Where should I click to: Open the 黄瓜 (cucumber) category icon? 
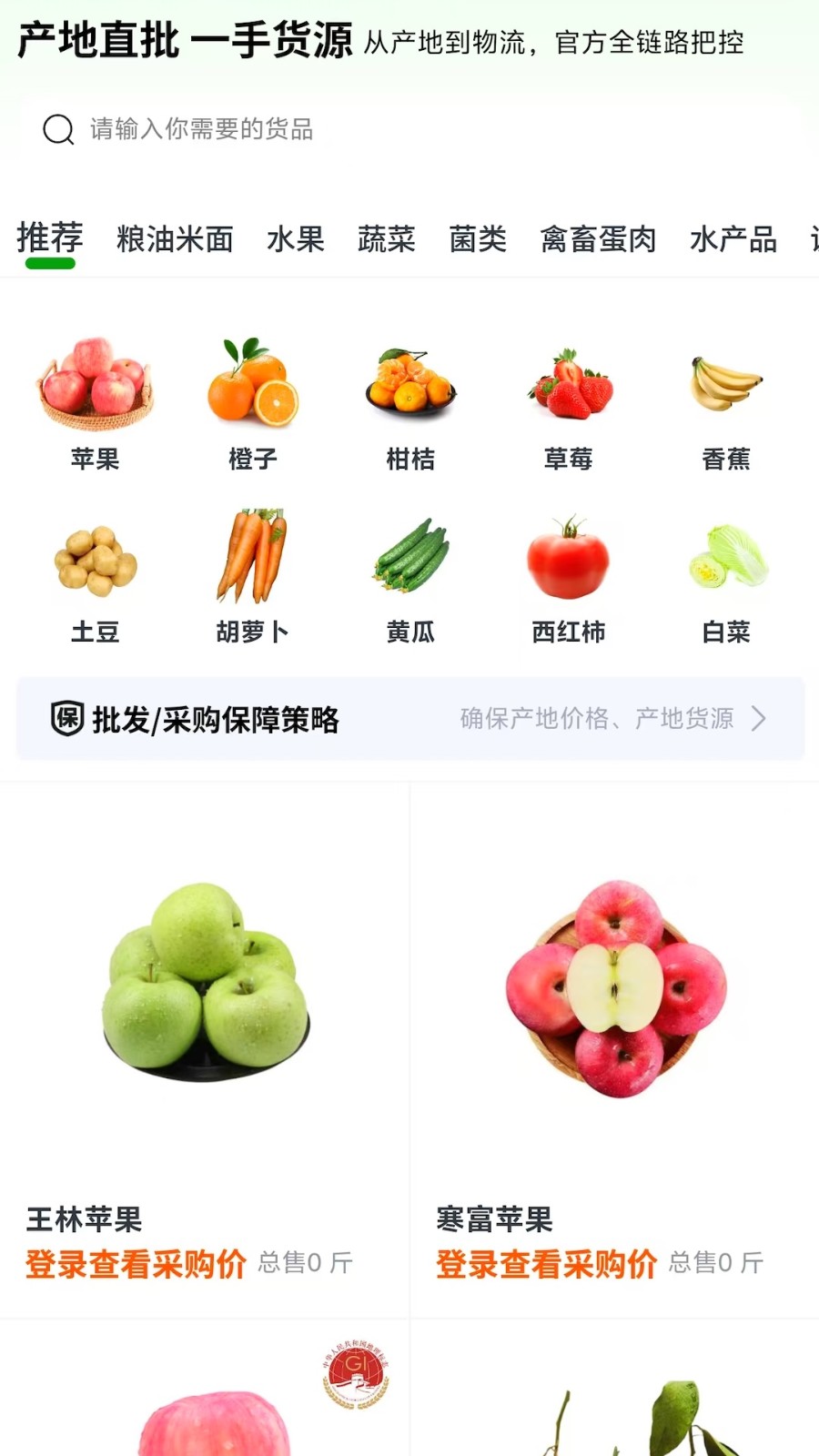pyautogui.click(x=410, y=560)
